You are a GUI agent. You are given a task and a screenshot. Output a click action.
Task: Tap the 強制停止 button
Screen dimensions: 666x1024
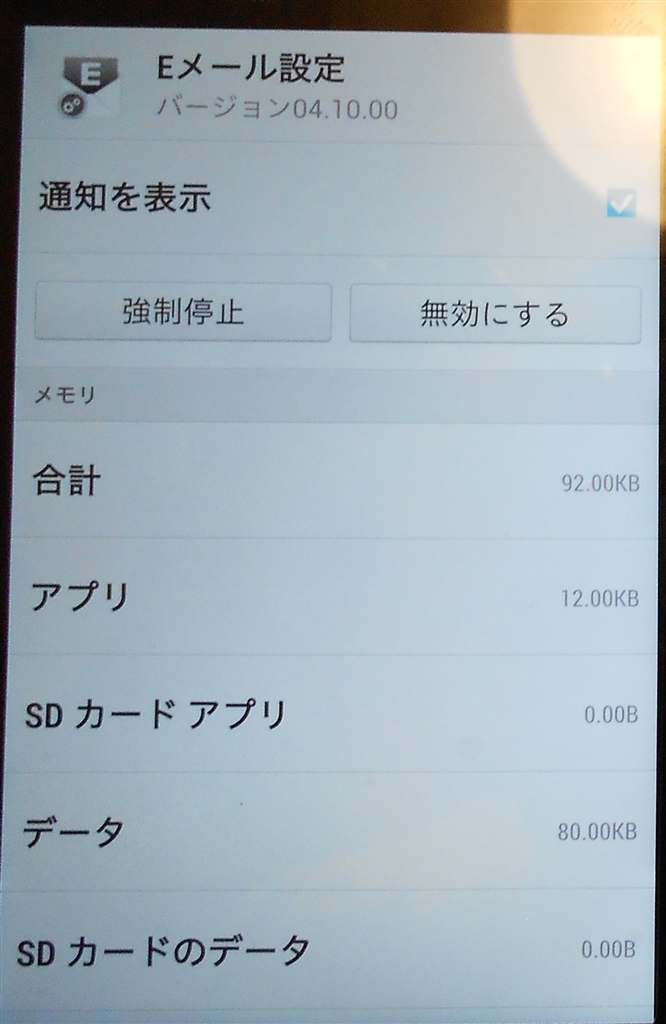[183, 312]
